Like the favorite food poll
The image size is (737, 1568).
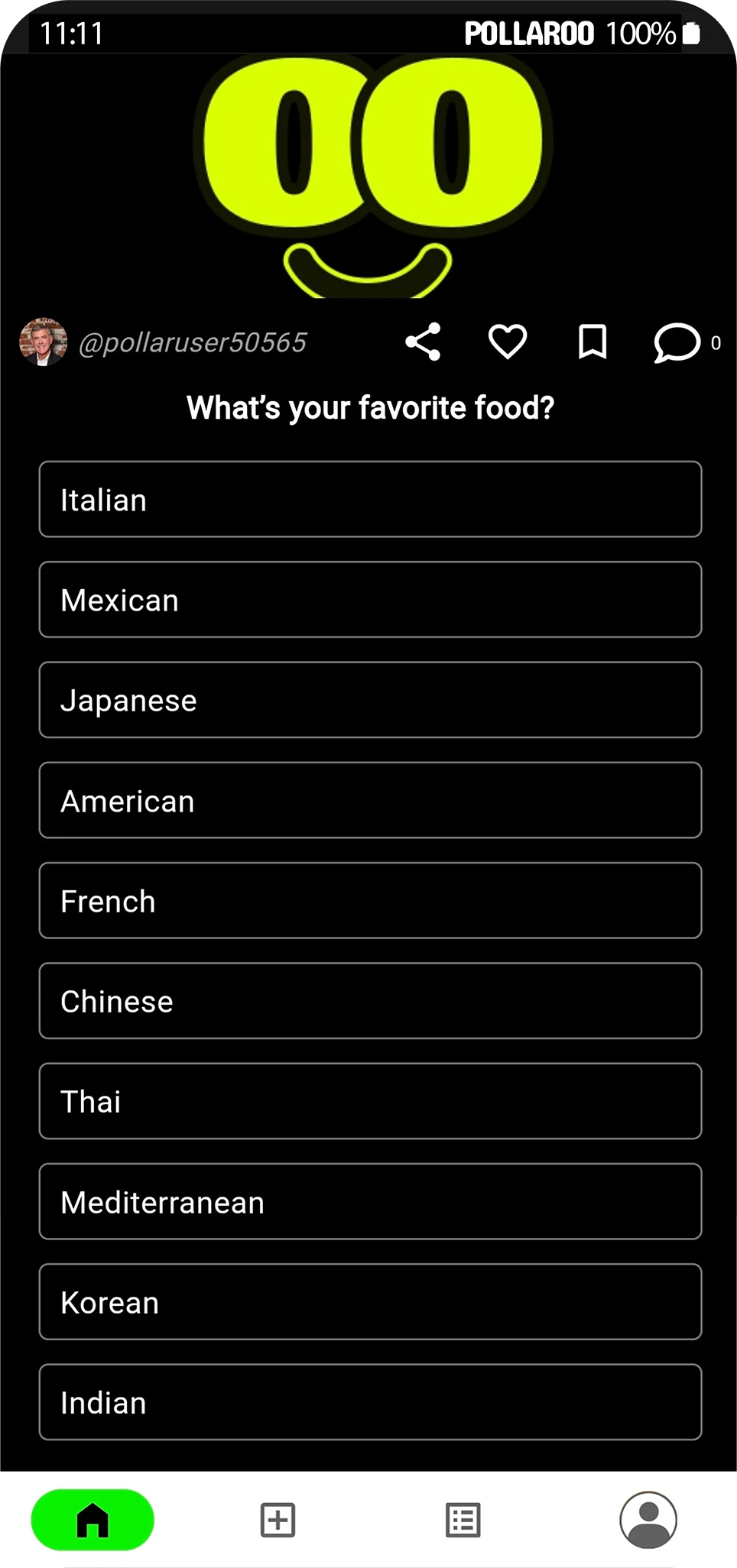pos(508,342)
